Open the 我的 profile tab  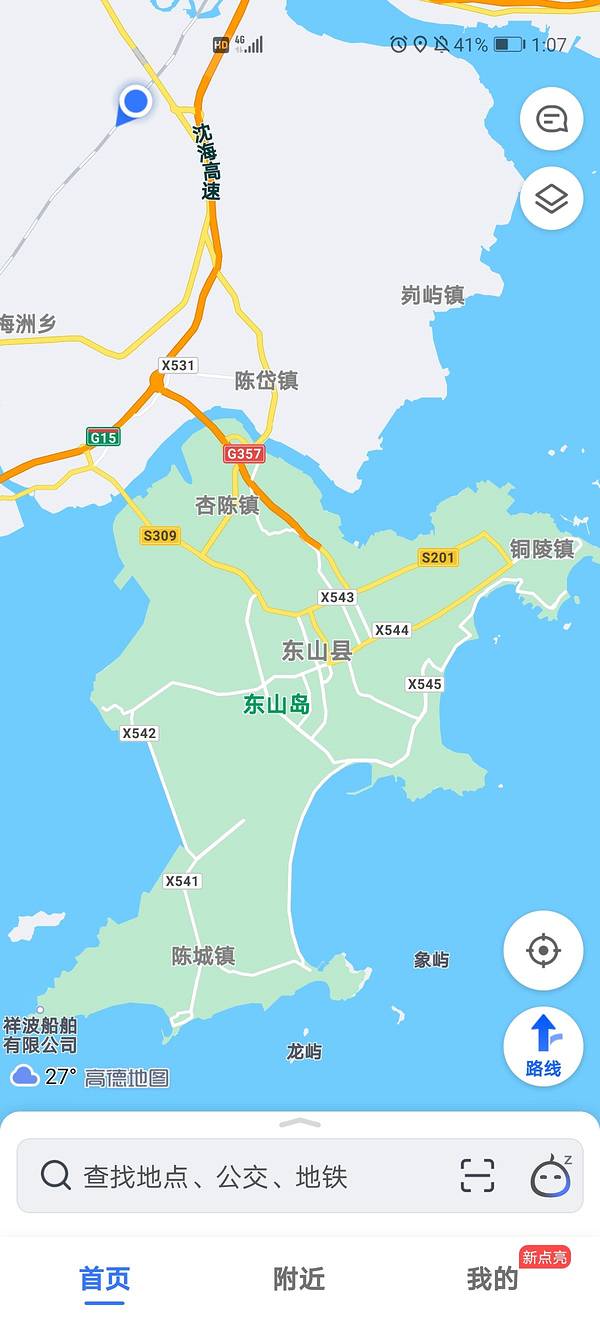point(493,1279)
